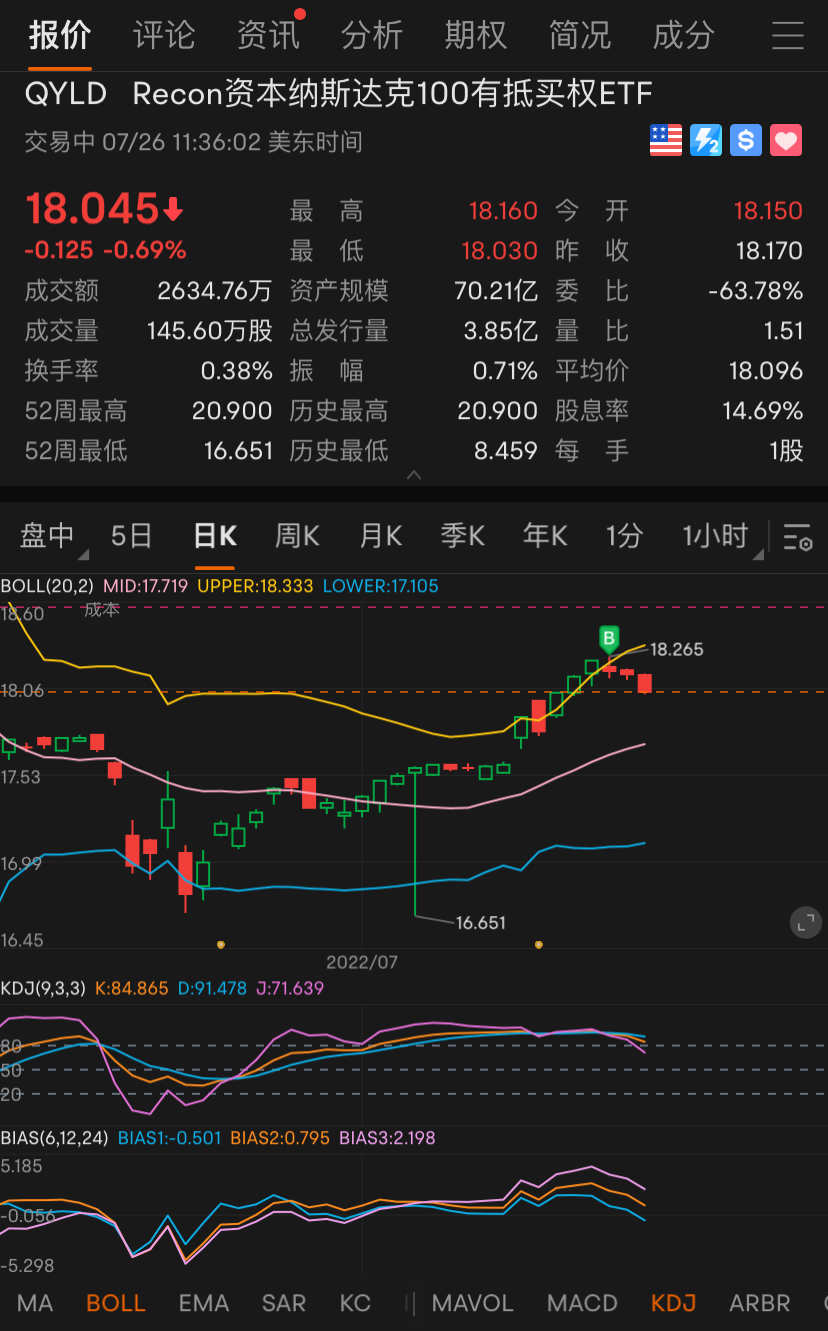Expand chart to full screen
828x1331 pixels.
pyautogui.click(x=805, y=922)
